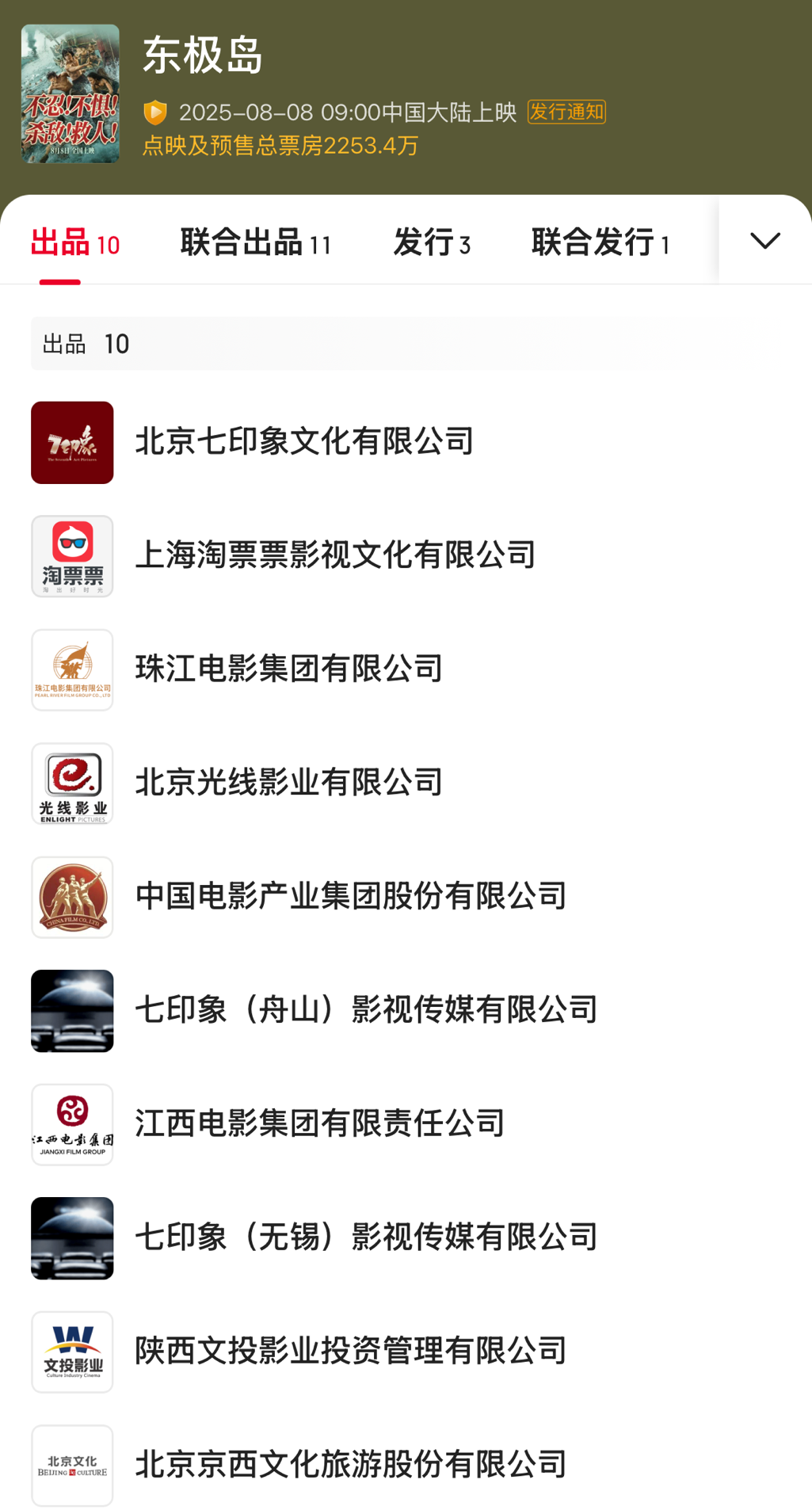The image size is (812, 1510).
Task: Tap the 发行通知 badge
Action: pyautogui.click(x=566, y=112)
